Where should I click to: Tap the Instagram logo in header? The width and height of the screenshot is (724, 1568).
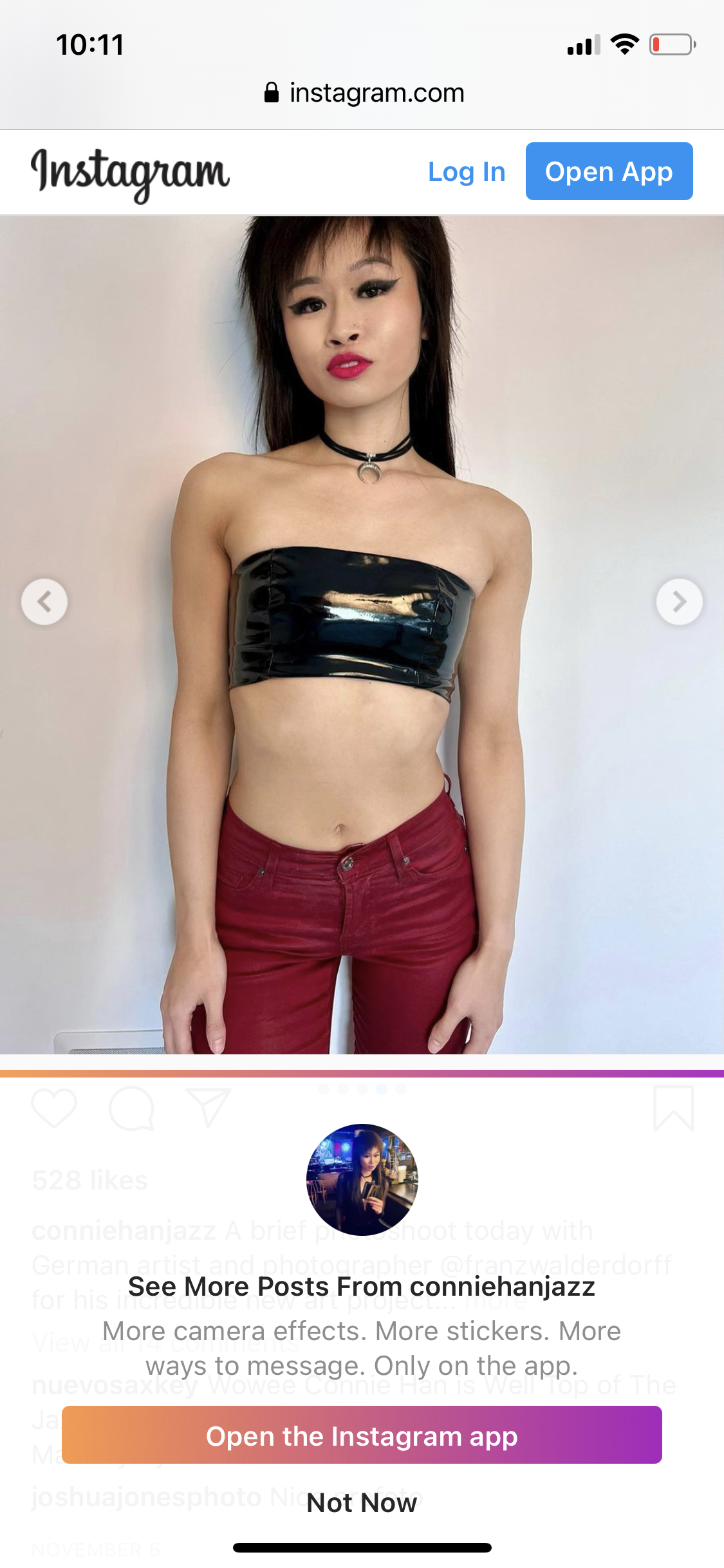point(131,173)
